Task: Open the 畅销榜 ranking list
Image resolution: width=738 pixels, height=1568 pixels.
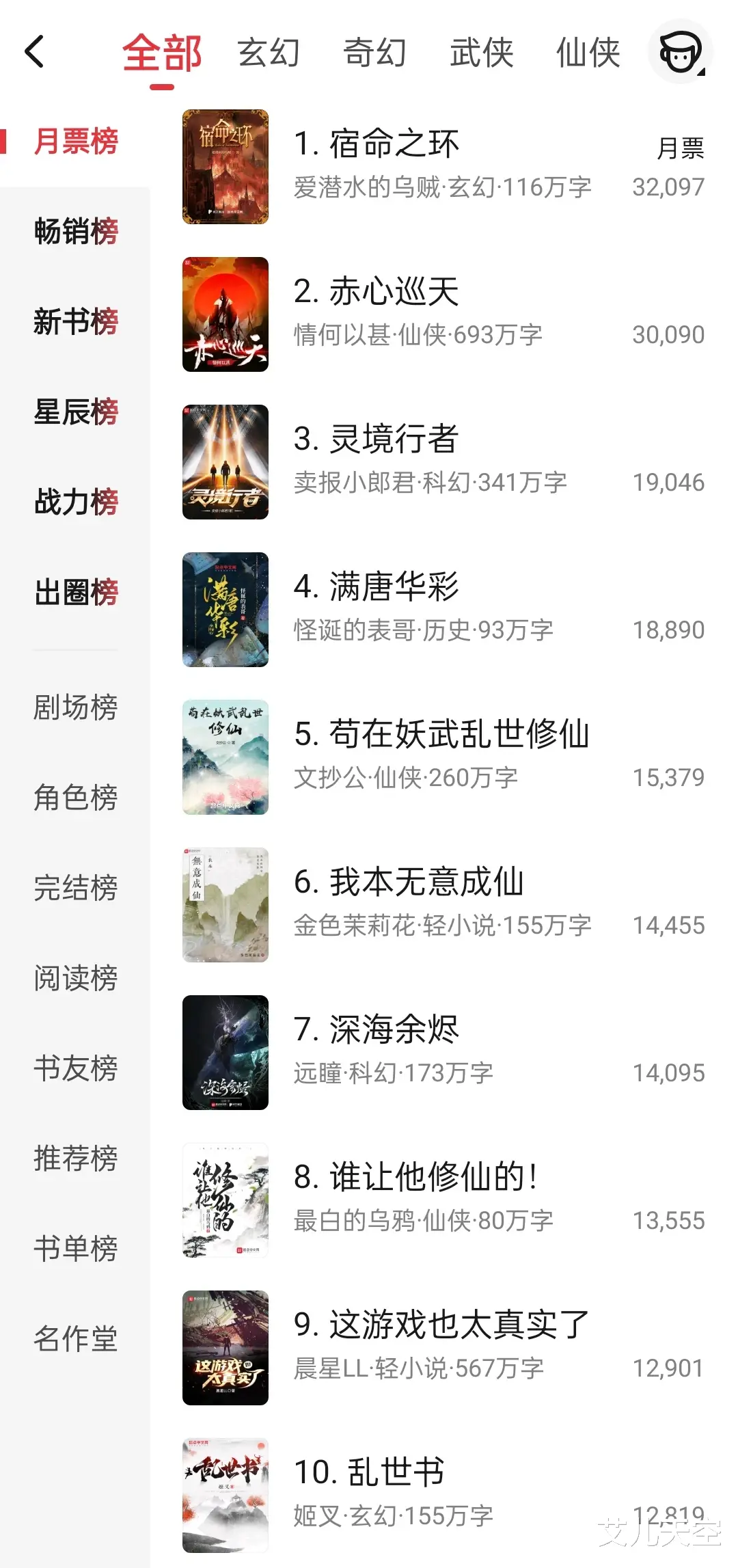Action: 76,231
